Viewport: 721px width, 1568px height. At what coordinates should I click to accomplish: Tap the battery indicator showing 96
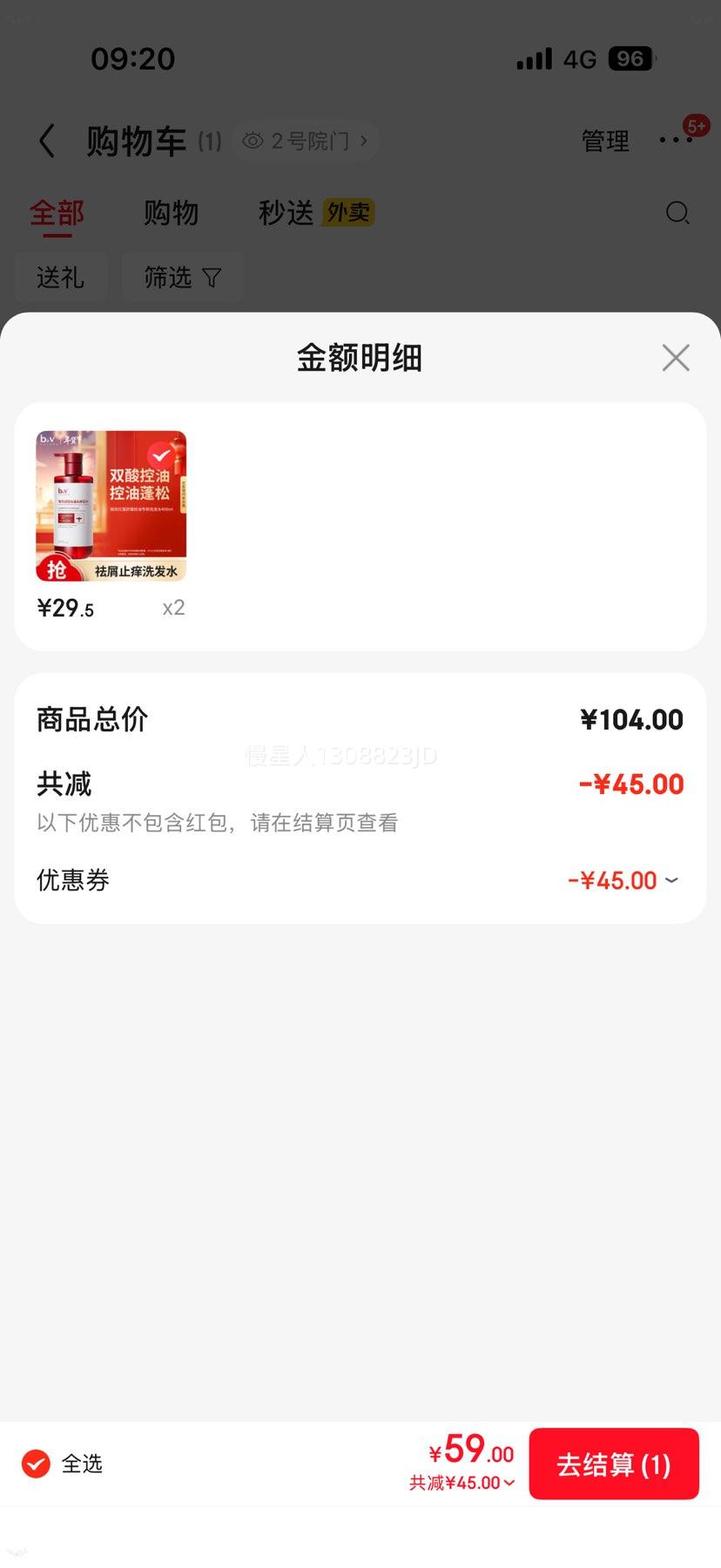tap(631, 58)
